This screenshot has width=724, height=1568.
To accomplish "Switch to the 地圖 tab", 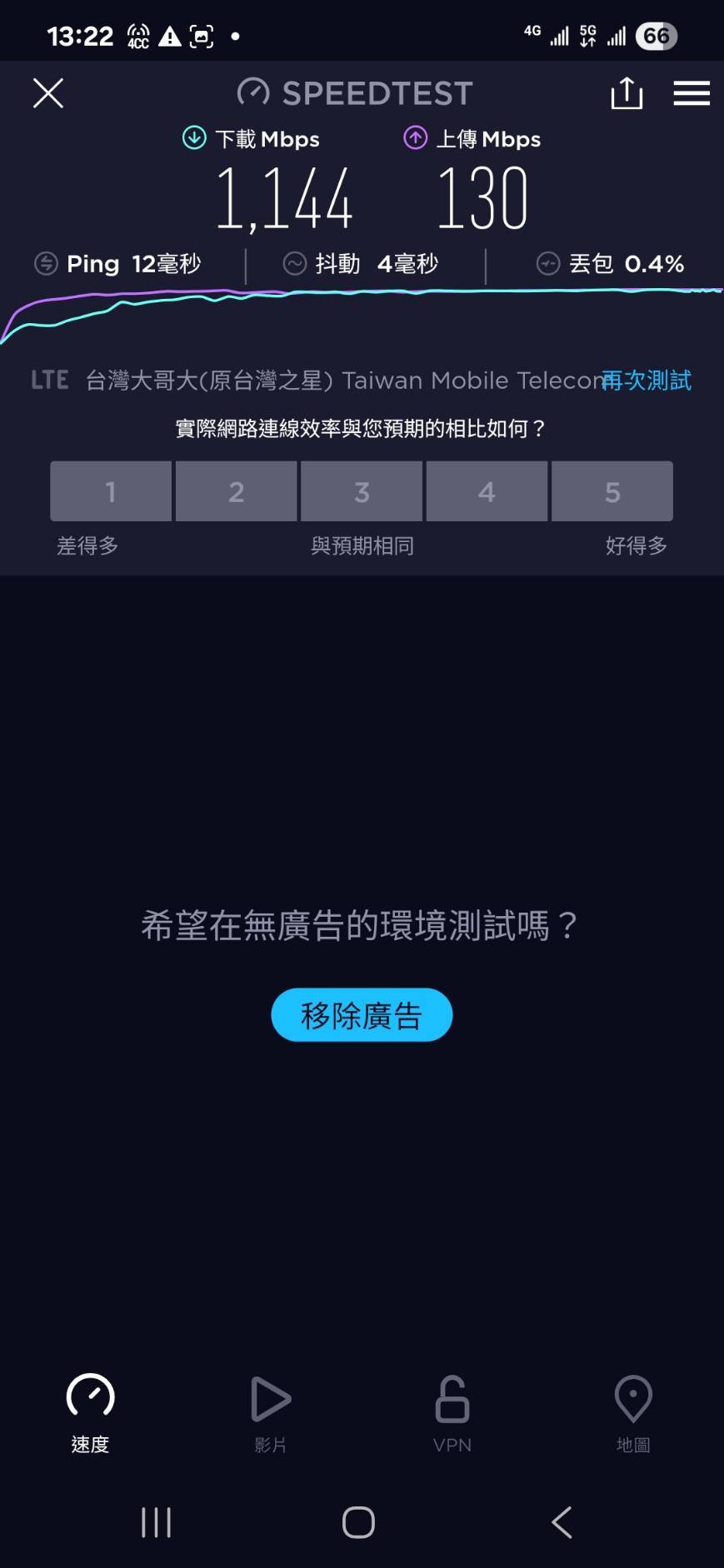I will [633, 1414].
